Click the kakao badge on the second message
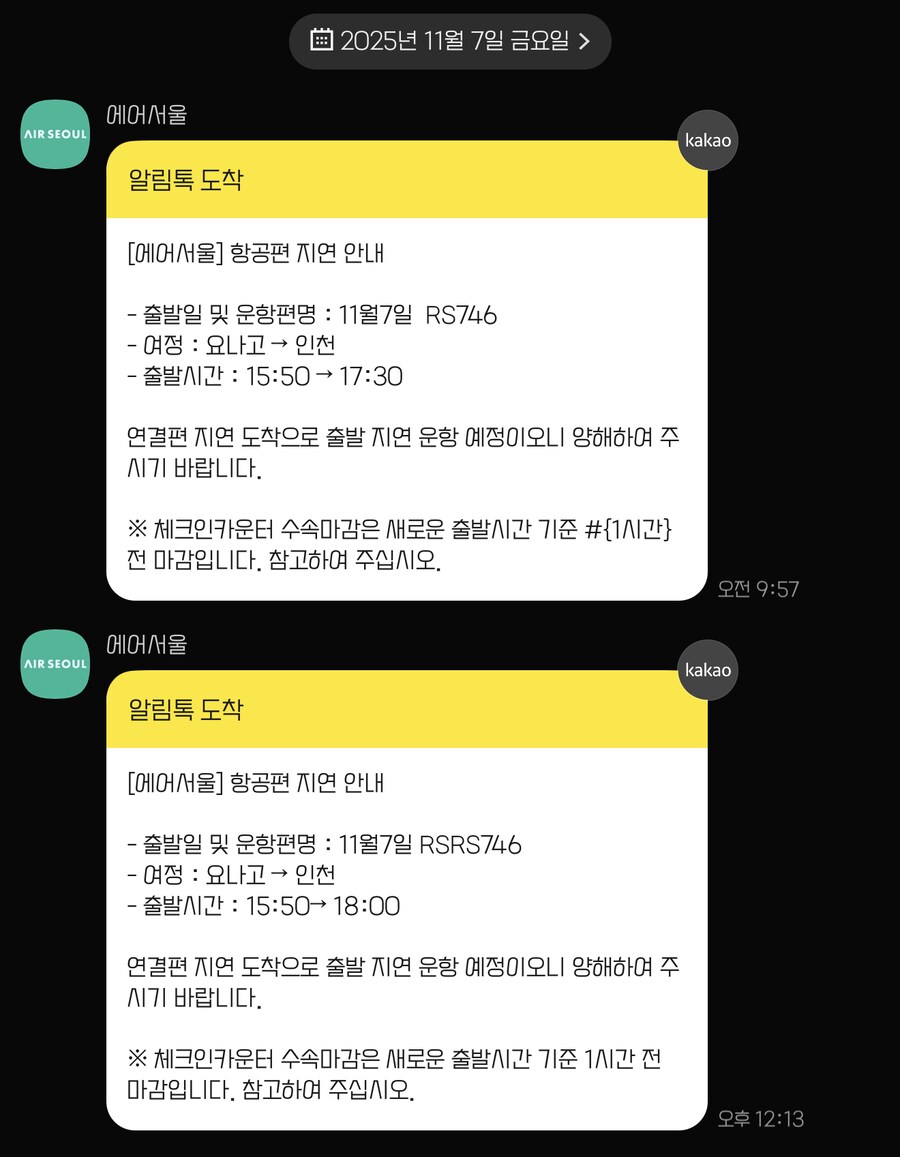This screenshot has width=900, height=1157. (707, 670)
